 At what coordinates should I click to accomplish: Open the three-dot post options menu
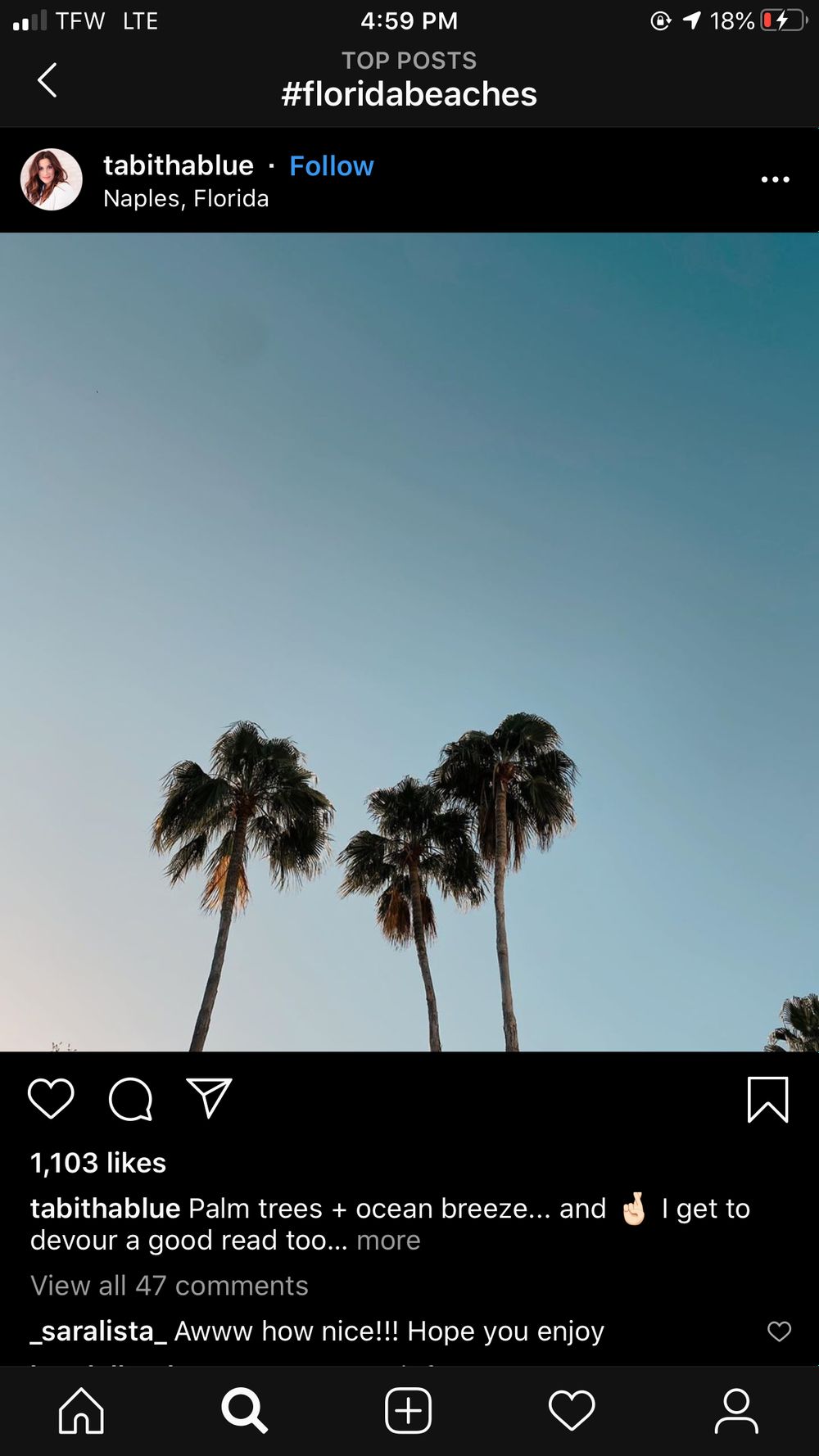coord(775,179)
